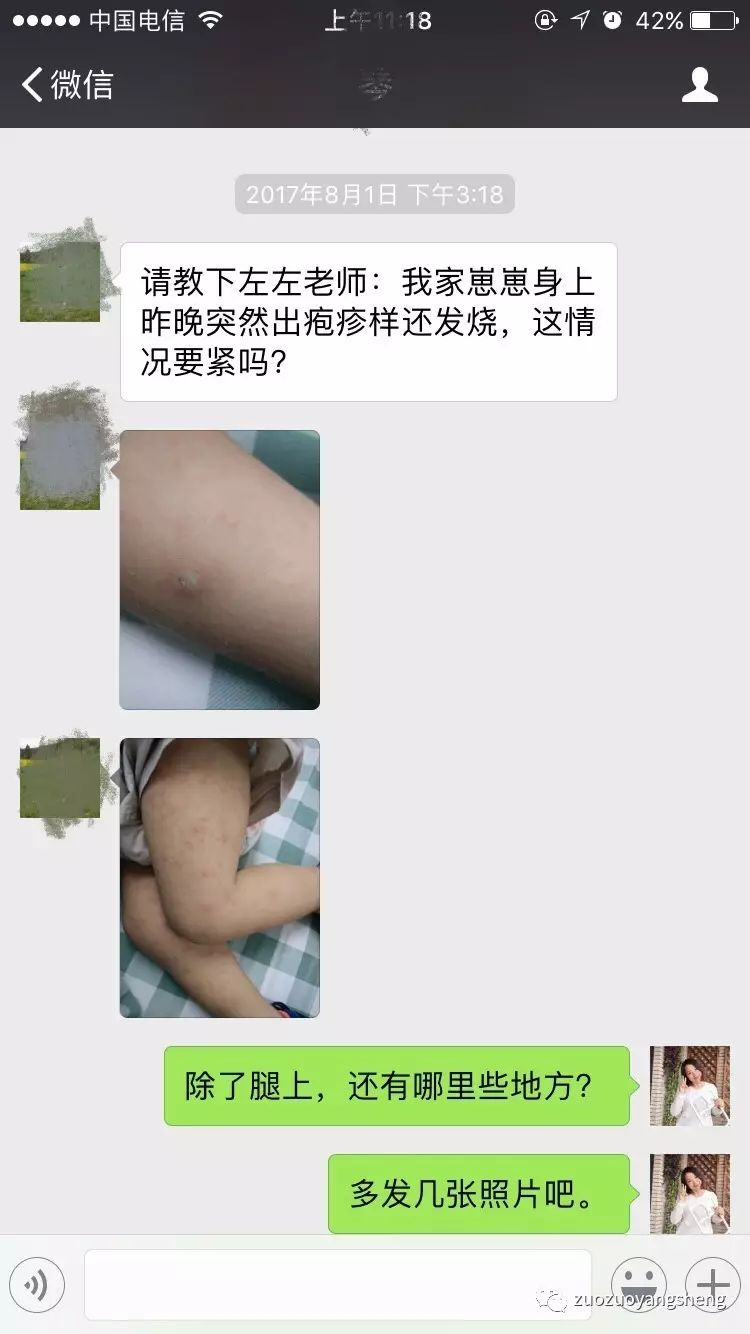Image resolution: width=750 pixels, height=1334 pixels.
Task: Open the first close-up leg photo
Action: coord(220,570)
